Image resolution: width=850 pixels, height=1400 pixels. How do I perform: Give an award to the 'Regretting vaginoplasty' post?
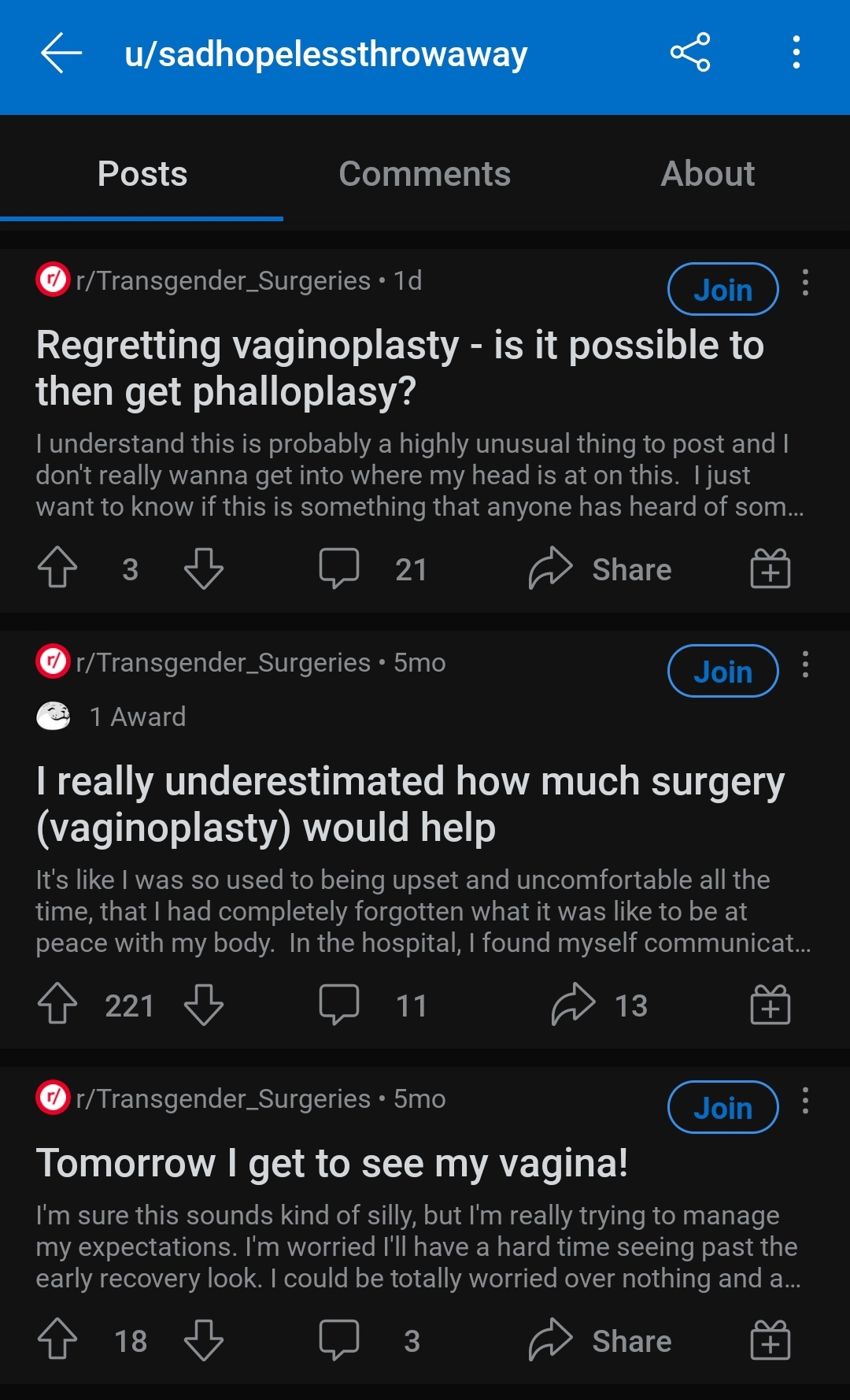tap(770, 569)
